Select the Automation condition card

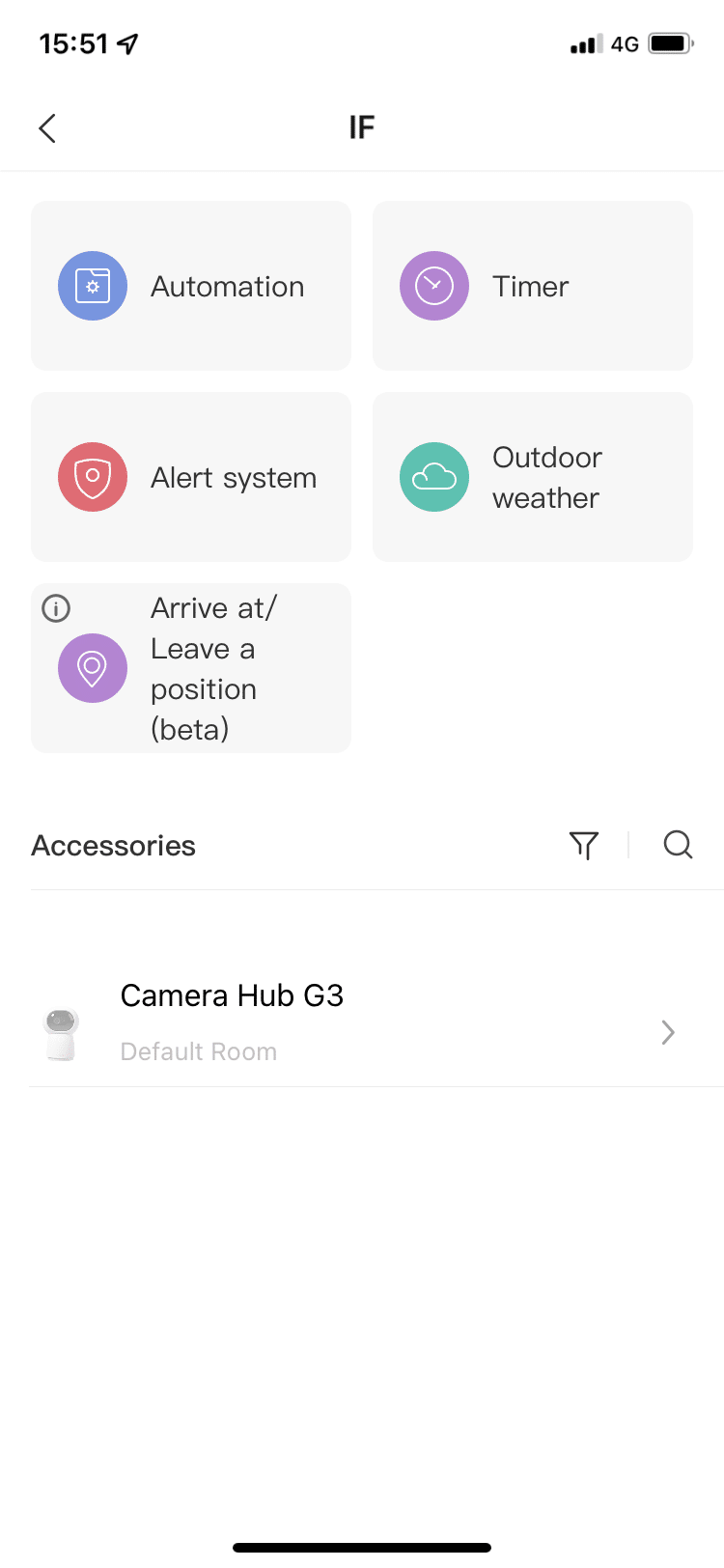point(191,286)
